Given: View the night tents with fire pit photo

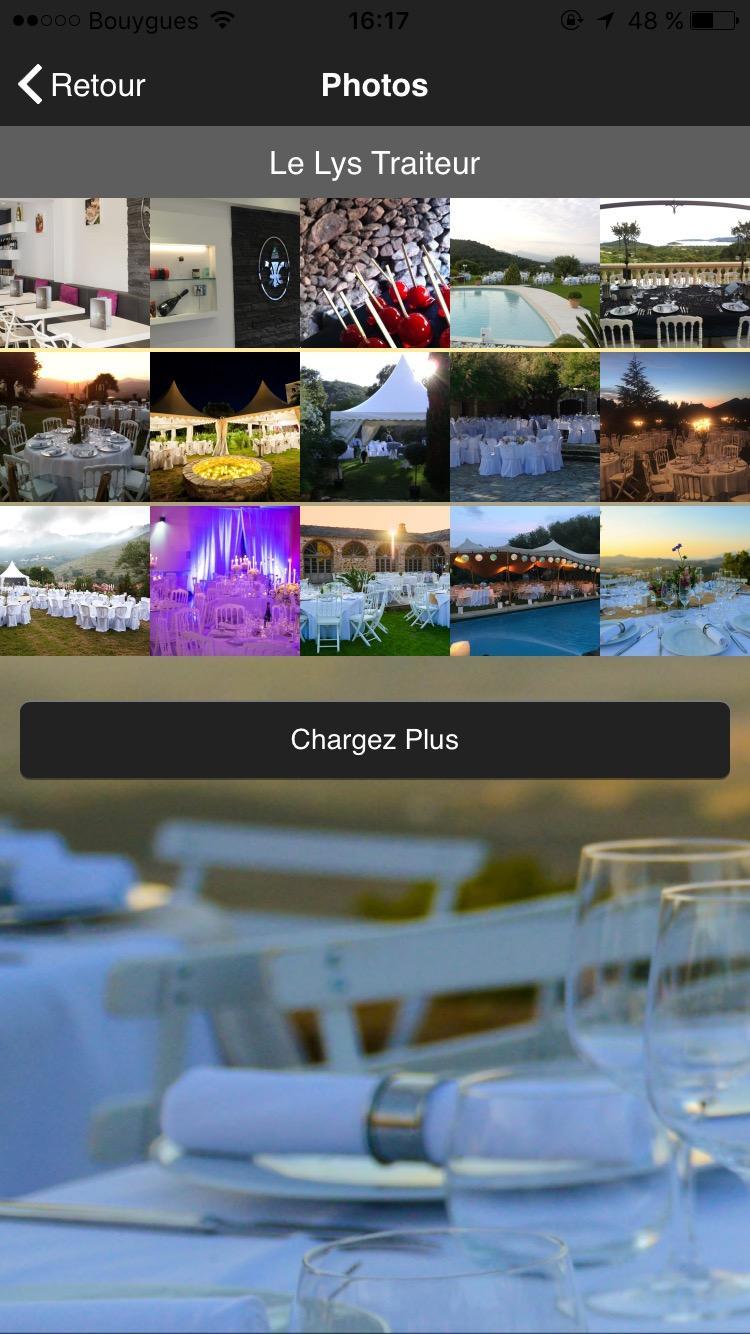Looking at the screenshot, I should click(x=225, y=426).
